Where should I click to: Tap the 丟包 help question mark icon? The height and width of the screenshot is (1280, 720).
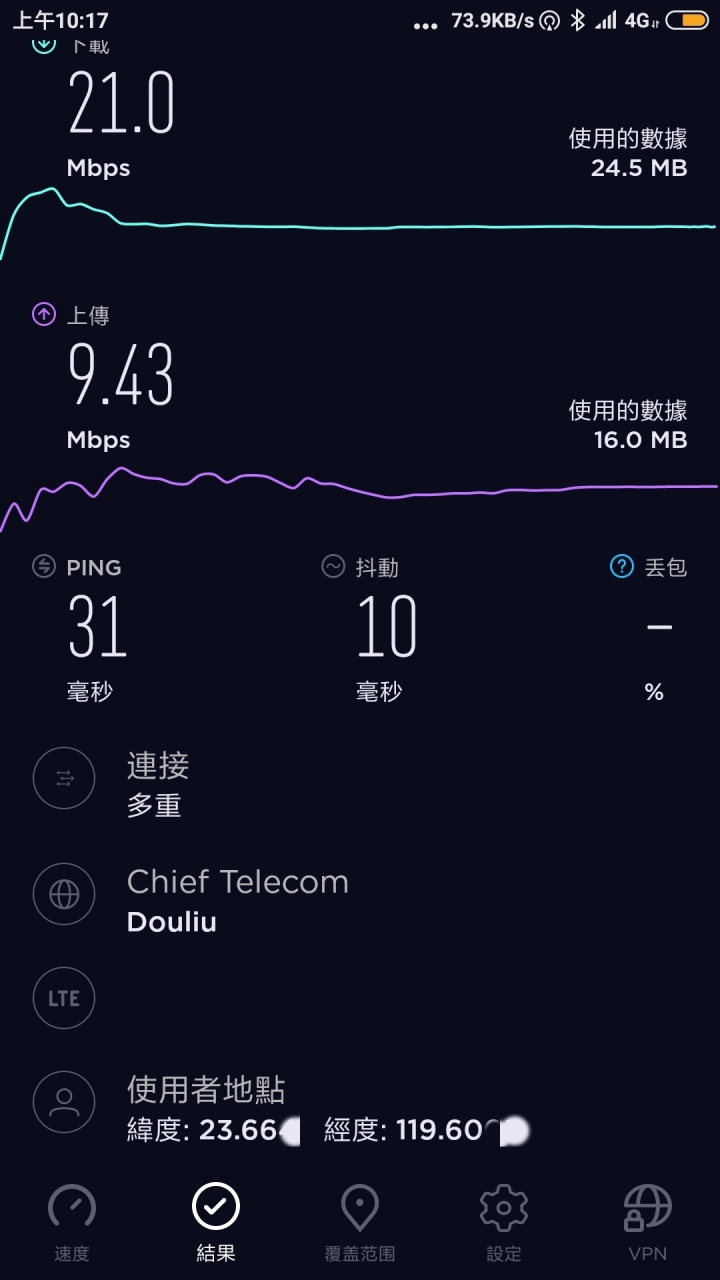622,567
